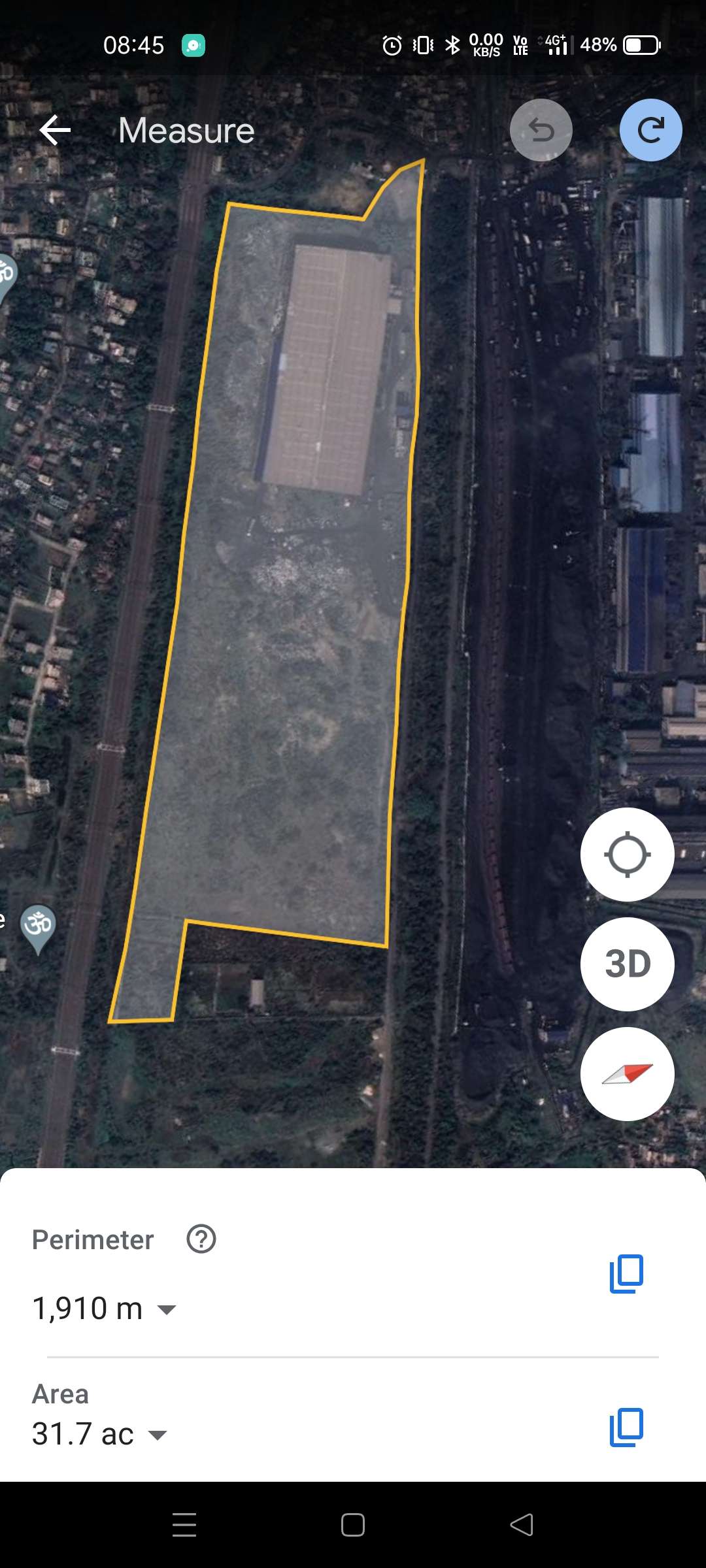Copy the area value
Screen dimensions: 706x1568
coord(626,1427)
